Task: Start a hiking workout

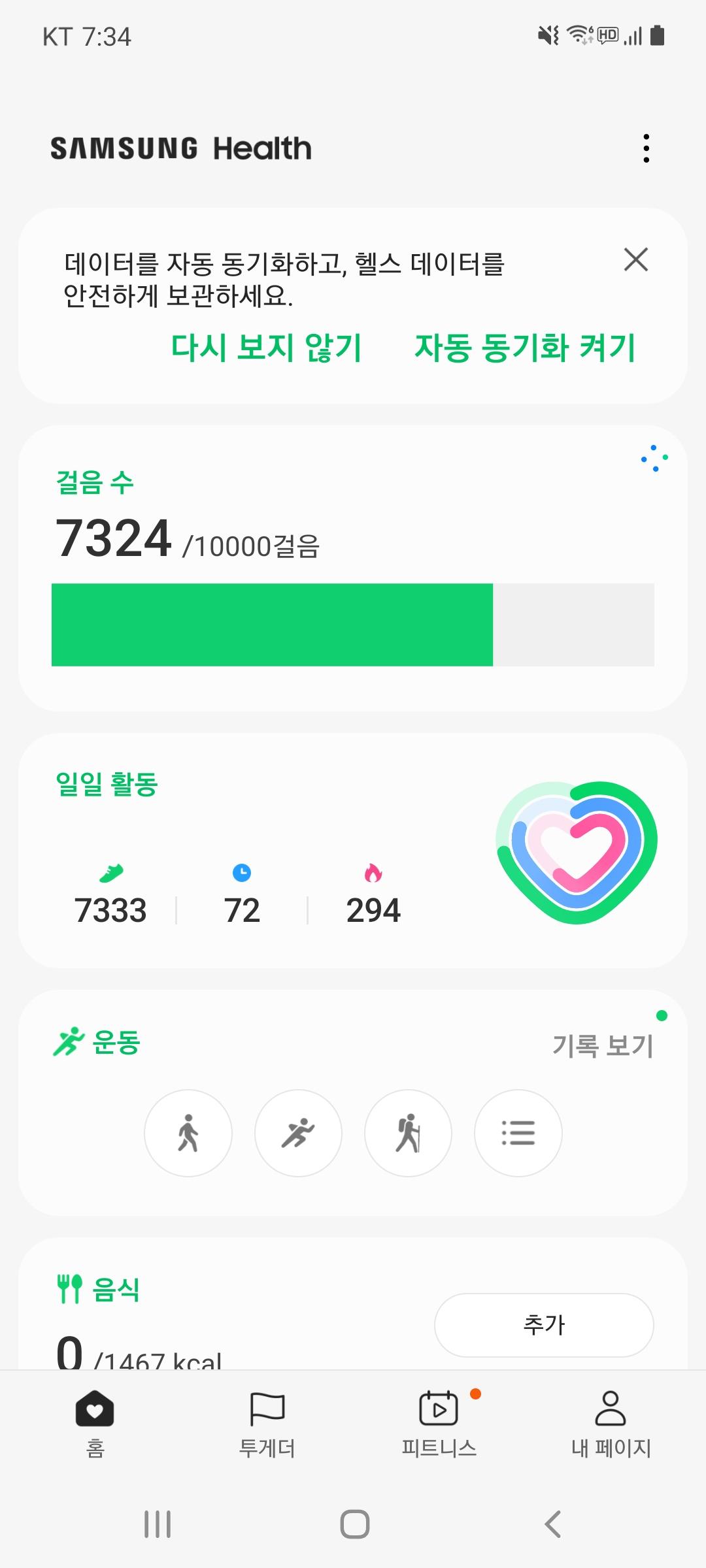Action: (408, 1133)
